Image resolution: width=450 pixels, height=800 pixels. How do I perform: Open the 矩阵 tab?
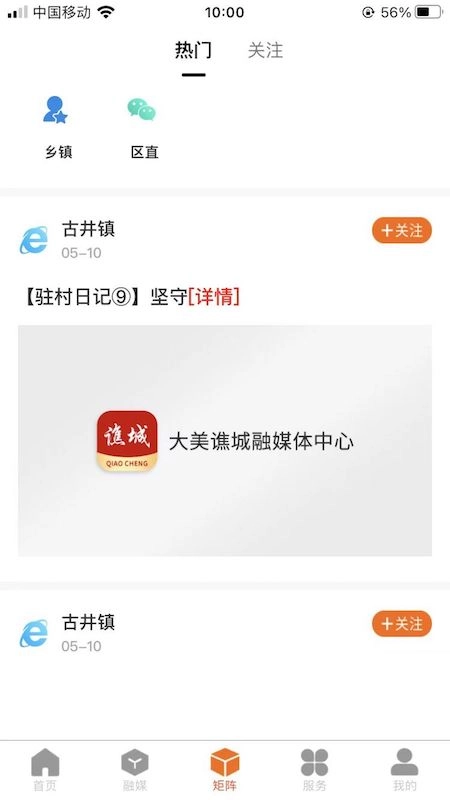pyautogui.click(x=225, y=769)
